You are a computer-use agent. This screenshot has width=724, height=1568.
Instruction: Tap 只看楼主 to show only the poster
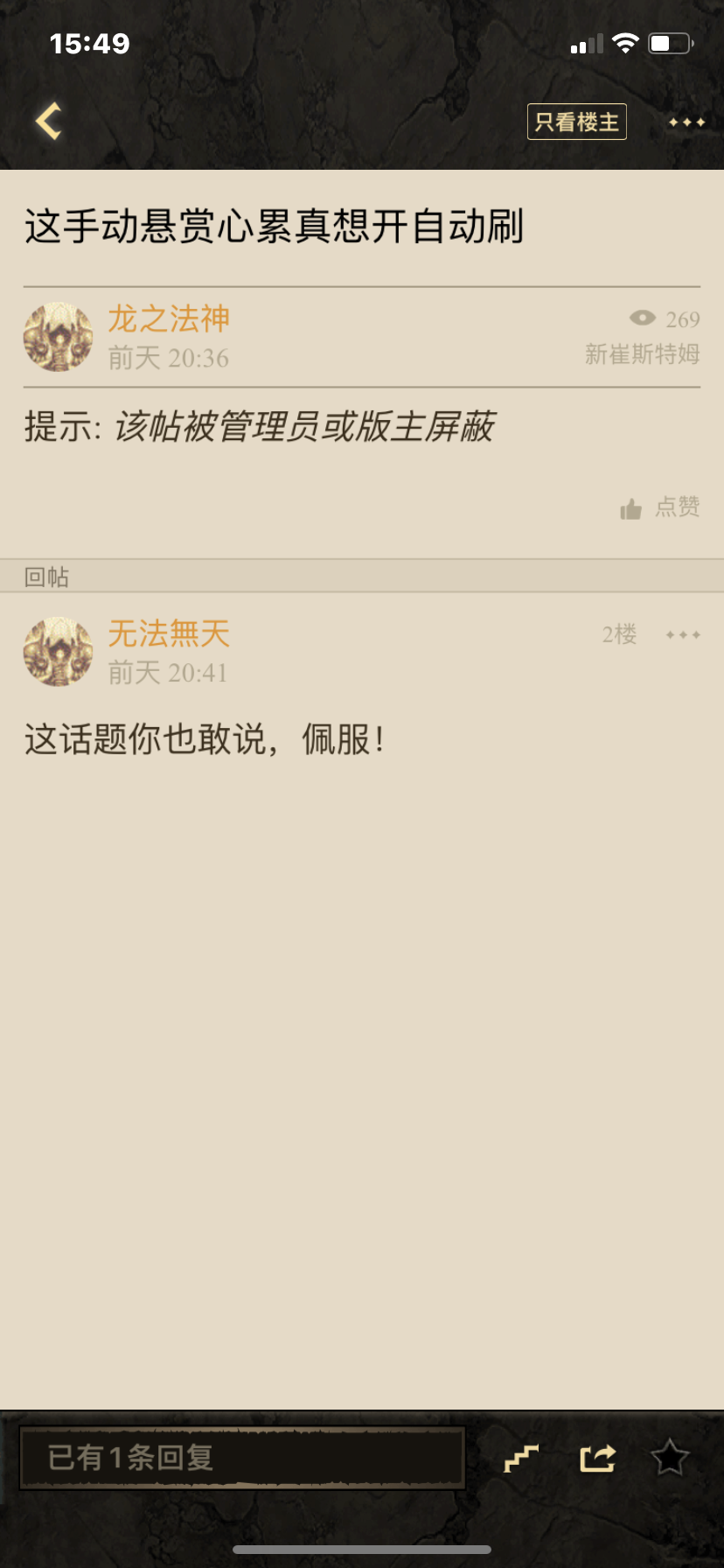point(576,122)
